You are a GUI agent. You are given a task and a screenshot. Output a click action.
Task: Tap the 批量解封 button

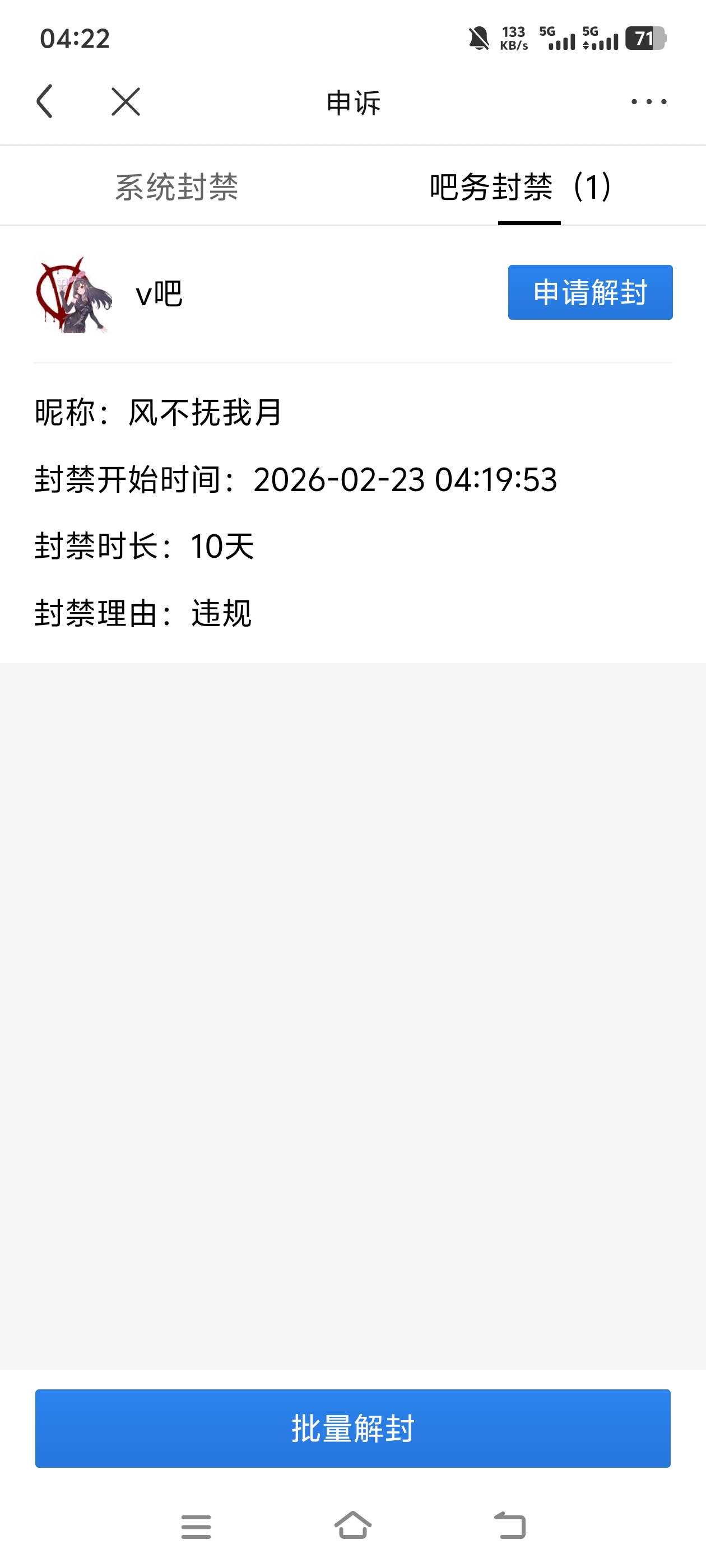click(352, 1428)
